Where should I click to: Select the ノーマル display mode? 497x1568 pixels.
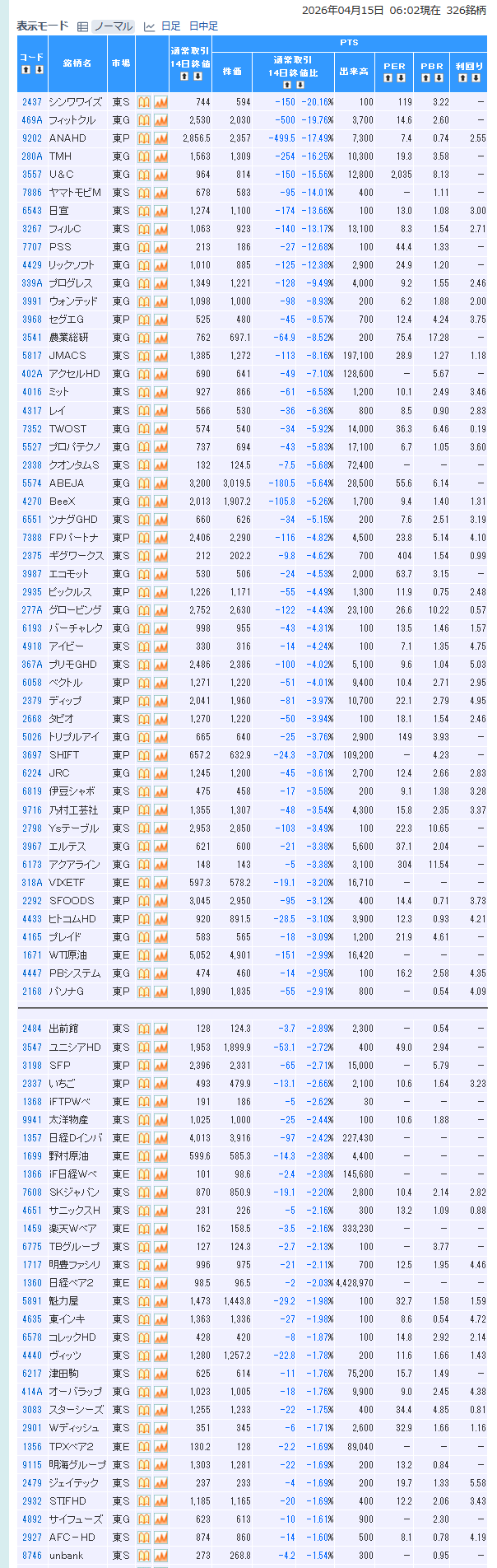point(113,26)
